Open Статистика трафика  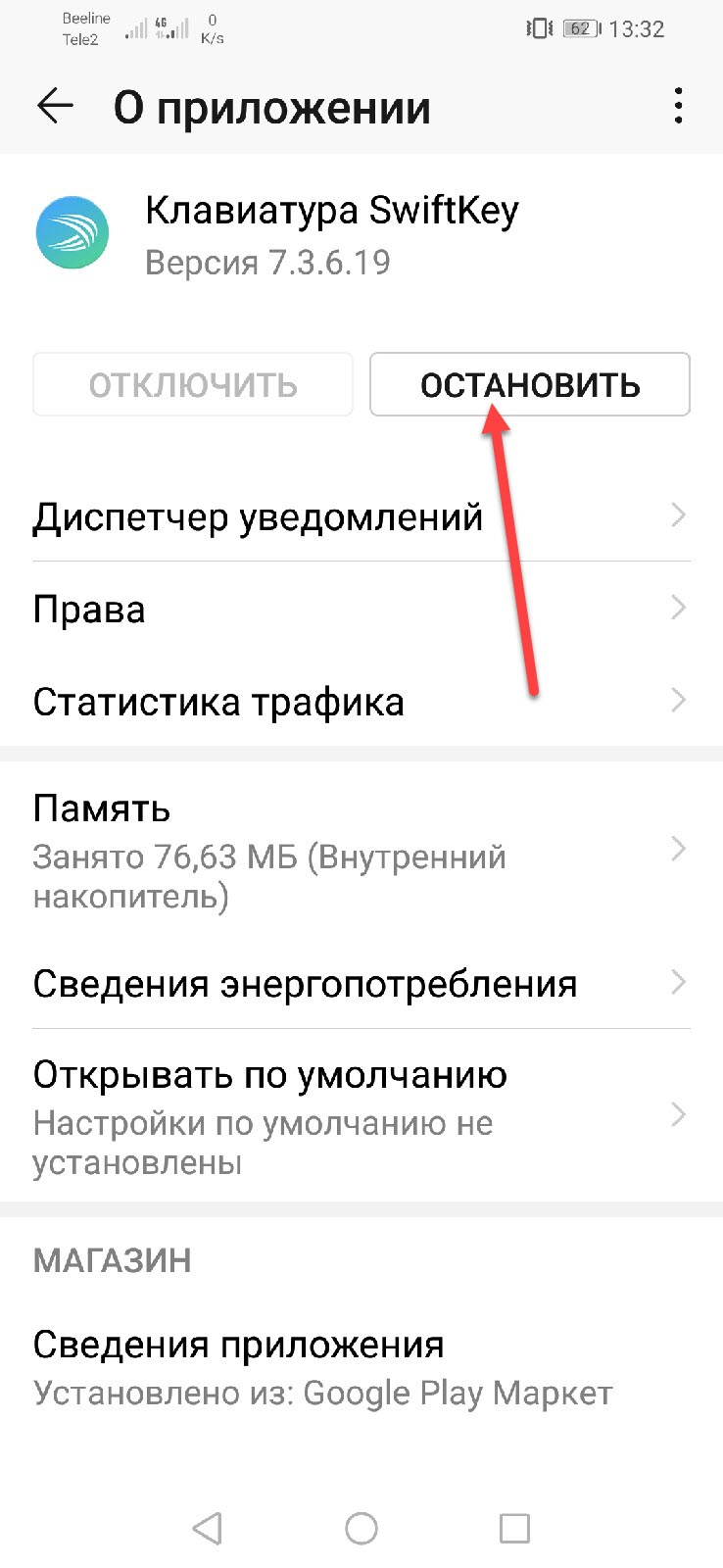pos(361,702)
